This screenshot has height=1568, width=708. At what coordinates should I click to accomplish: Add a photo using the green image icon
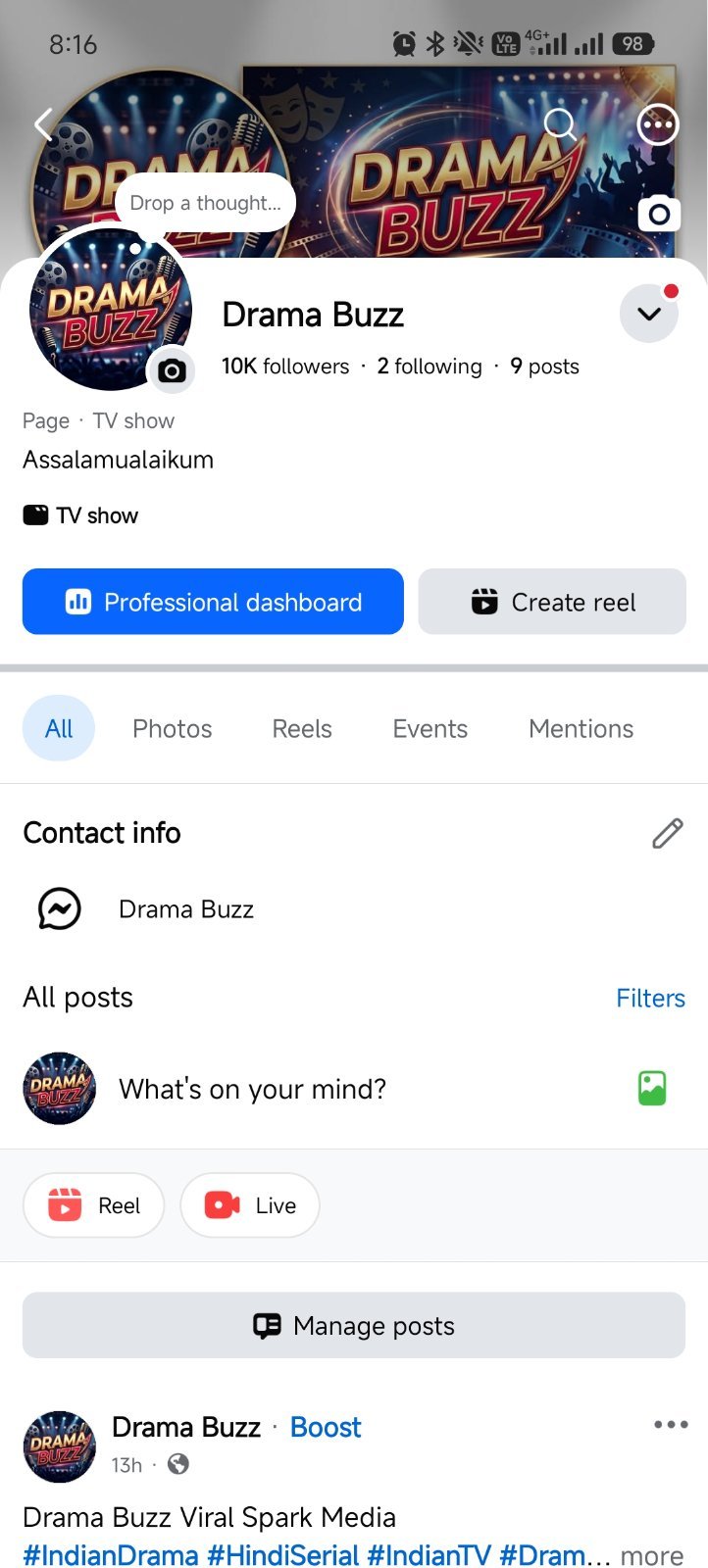point(652,1089)
